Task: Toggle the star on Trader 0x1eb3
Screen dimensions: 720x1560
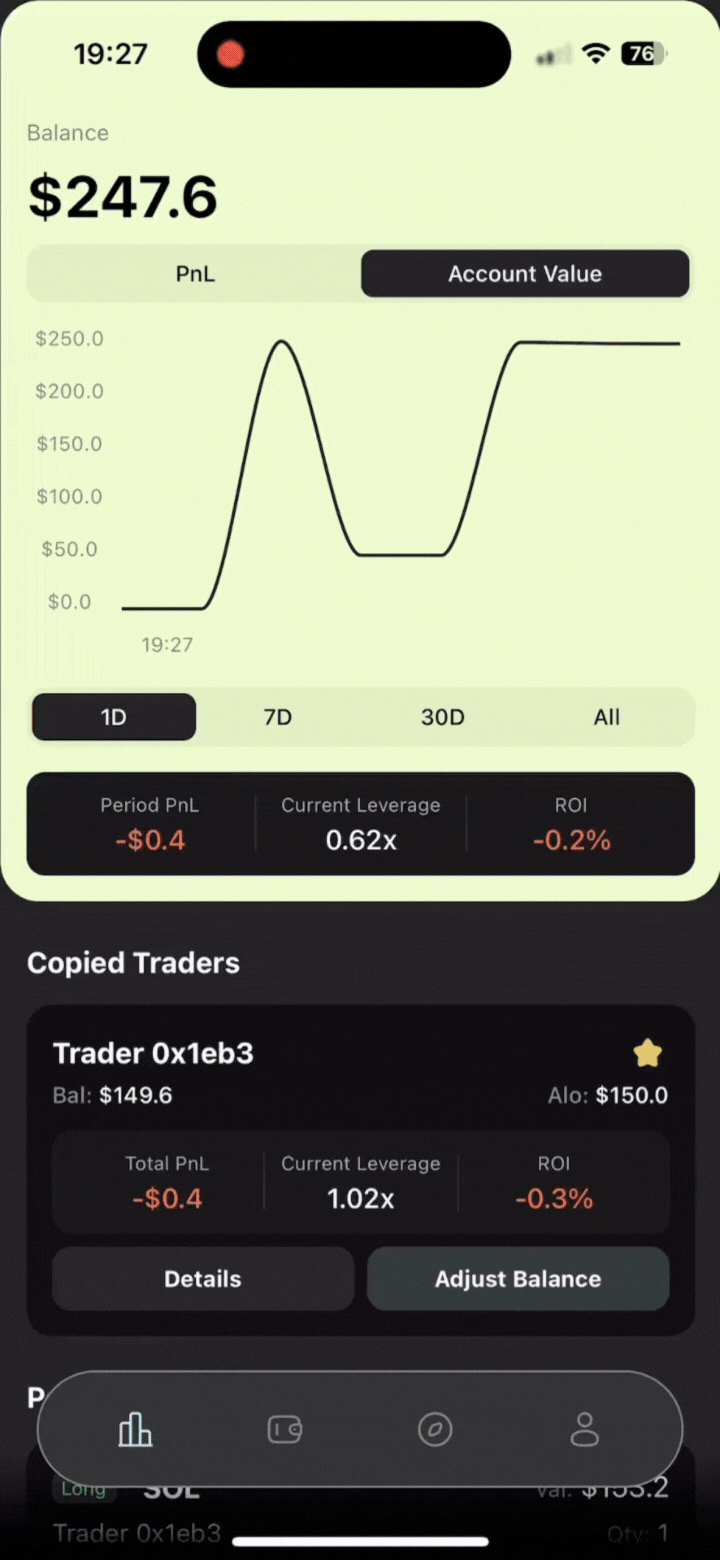Action: pos(648,1052)
